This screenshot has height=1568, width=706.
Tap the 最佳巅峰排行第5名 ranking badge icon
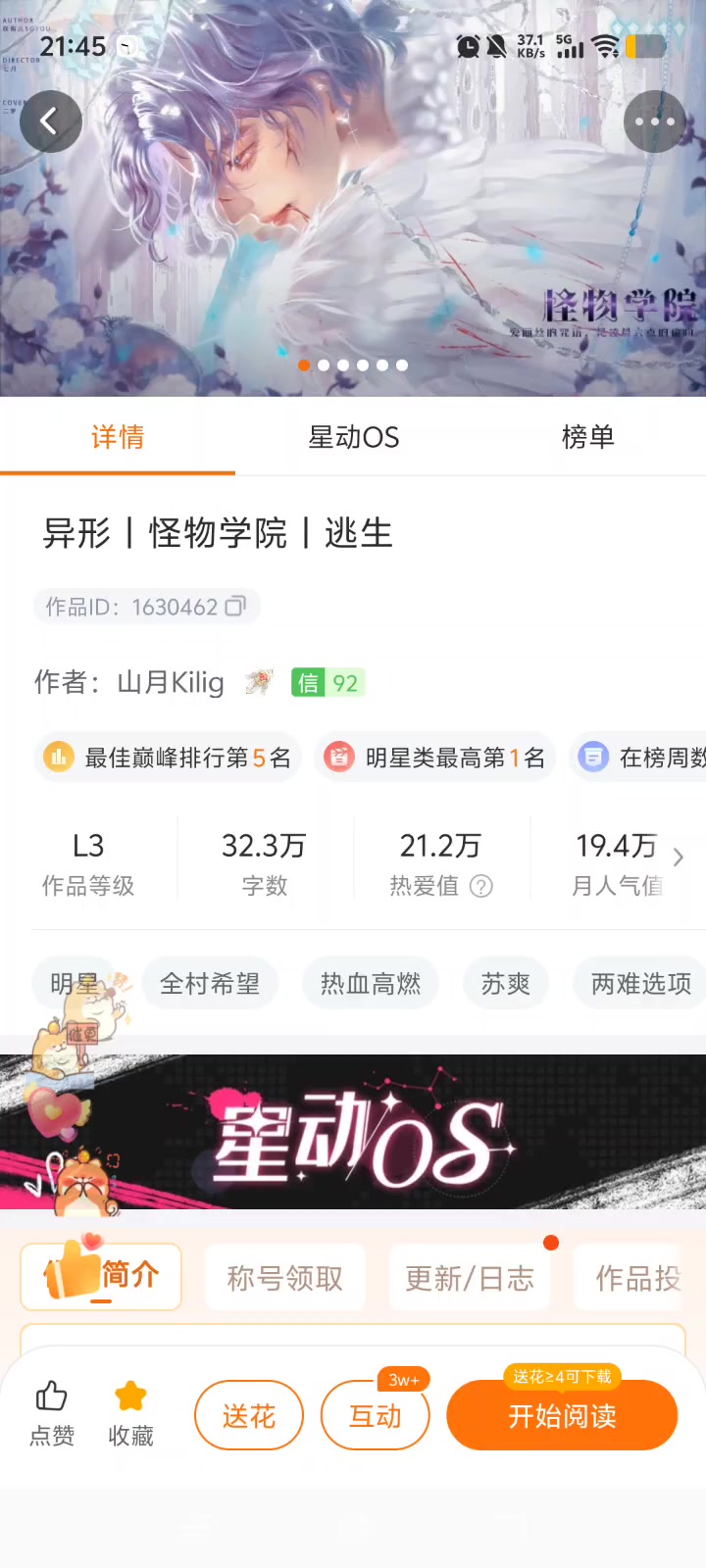[59, 757]
